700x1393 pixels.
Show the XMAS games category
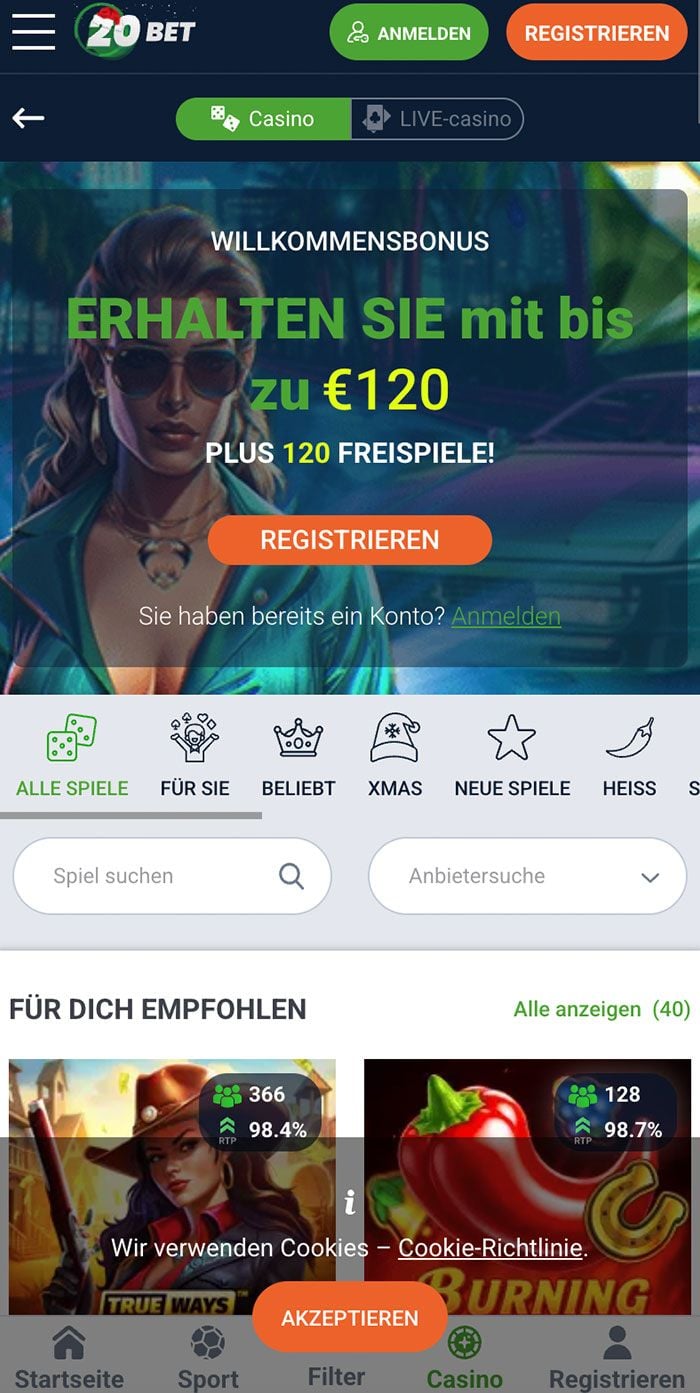click(x=395, y=758)
